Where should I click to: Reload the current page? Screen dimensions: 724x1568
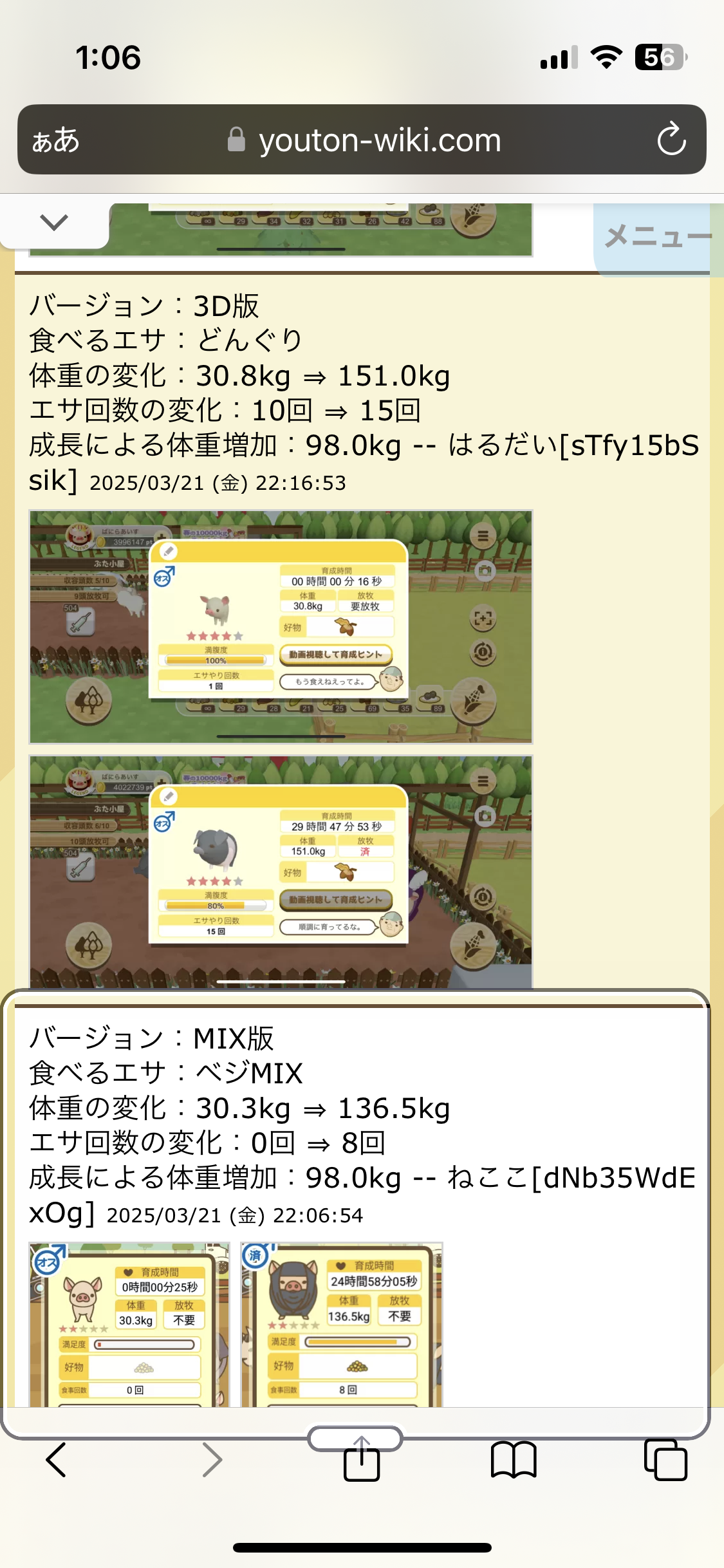click(671, 139)
